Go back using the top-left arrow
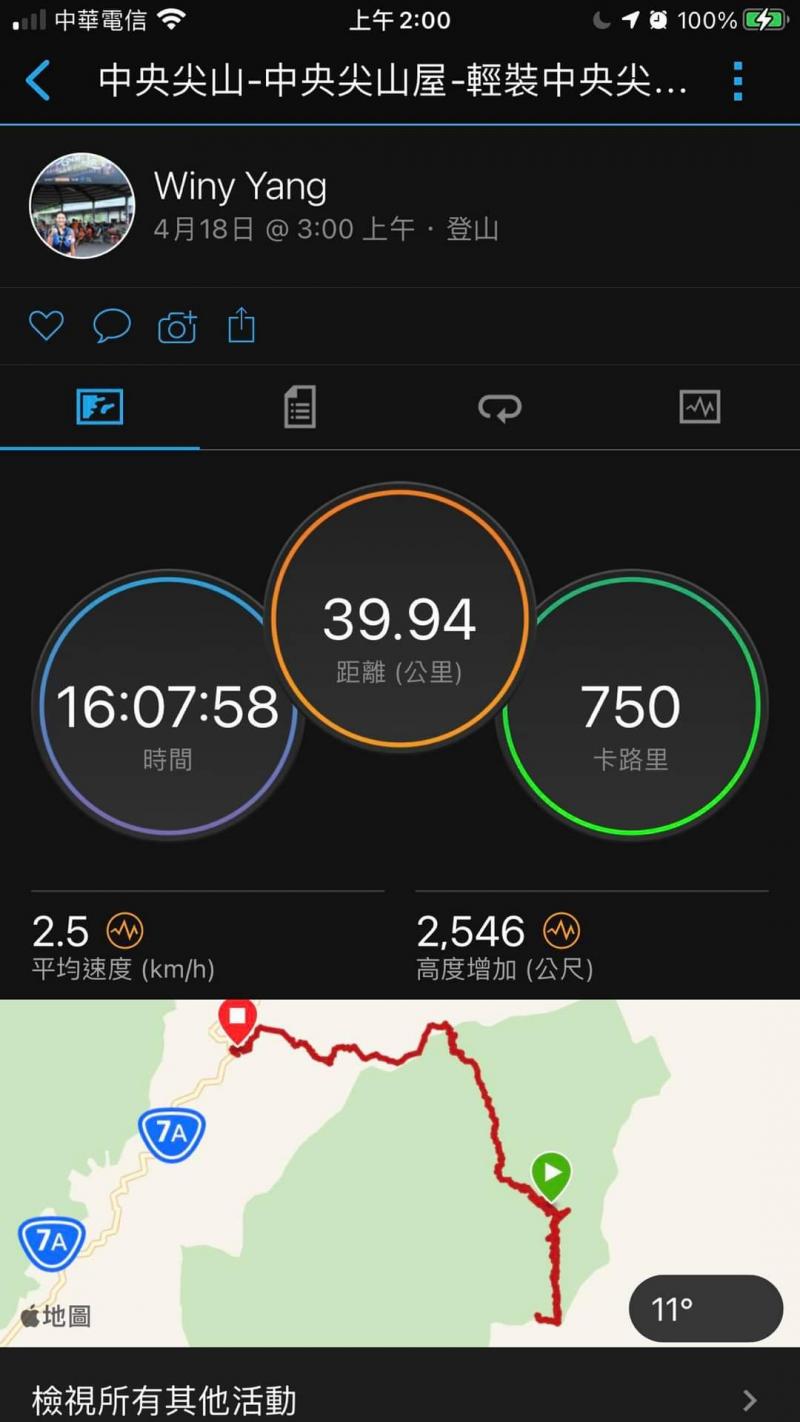Image resolution: width=800 pixels, height=1422 pixels. (38, 81)
